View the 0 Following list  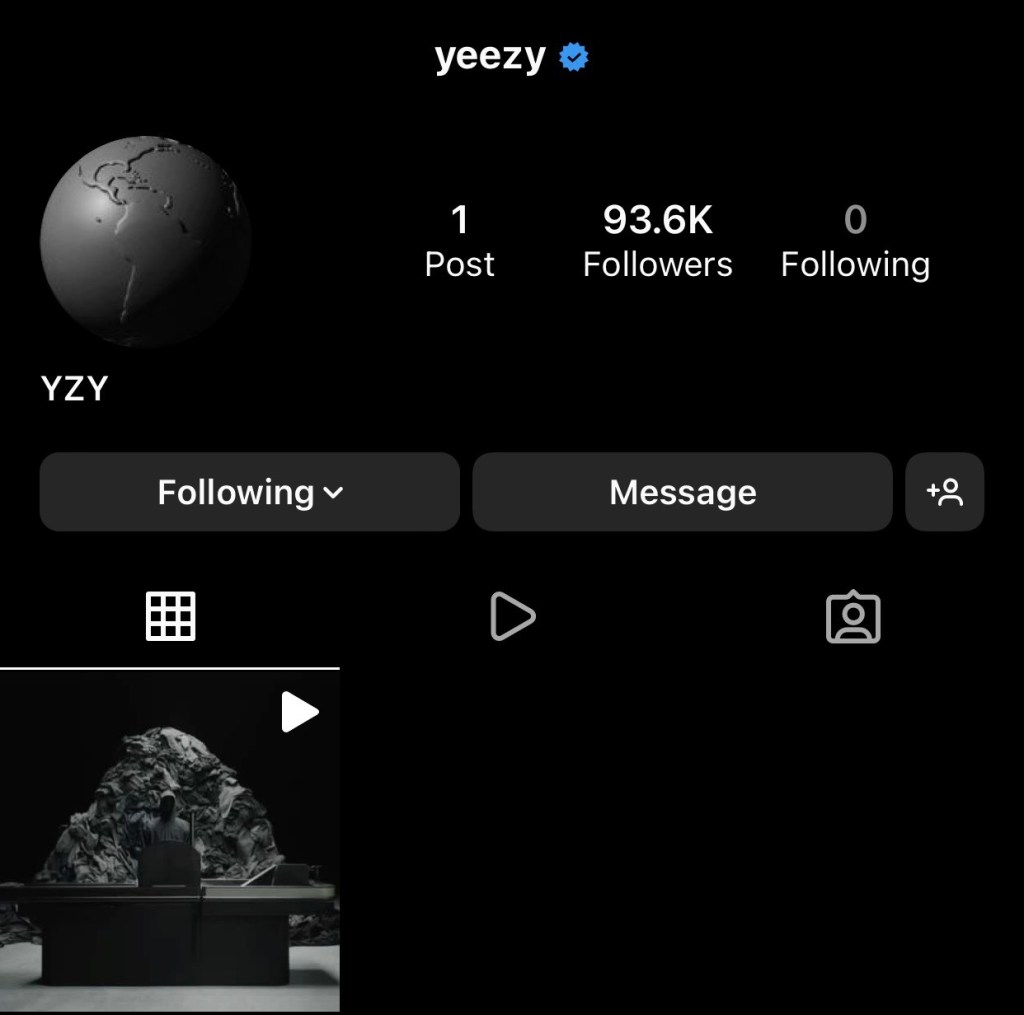click(x=855, y=241)
